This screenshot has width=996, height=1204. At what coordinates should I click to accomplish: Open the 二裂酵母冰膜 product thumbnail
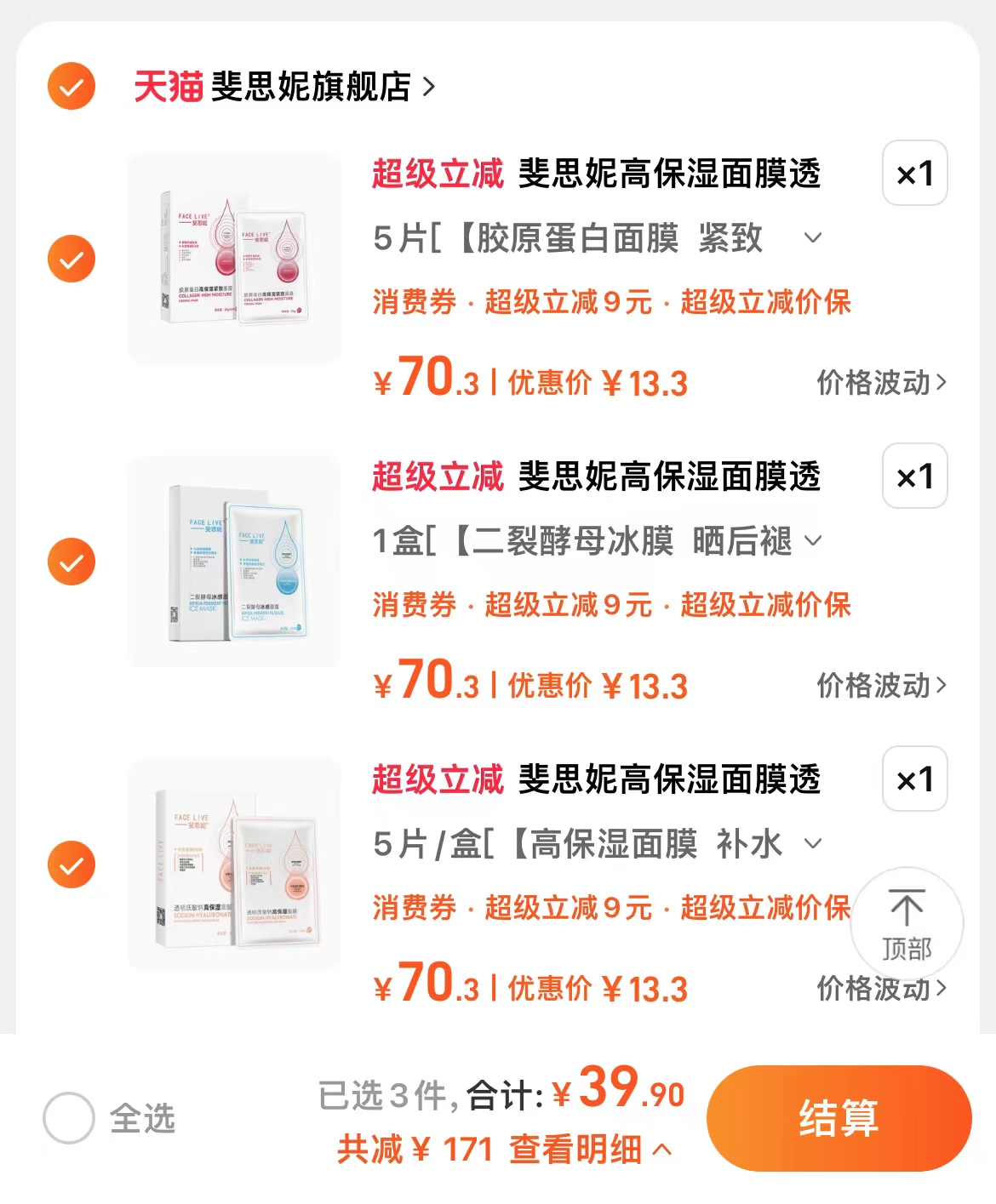click(x=235, y=560)
